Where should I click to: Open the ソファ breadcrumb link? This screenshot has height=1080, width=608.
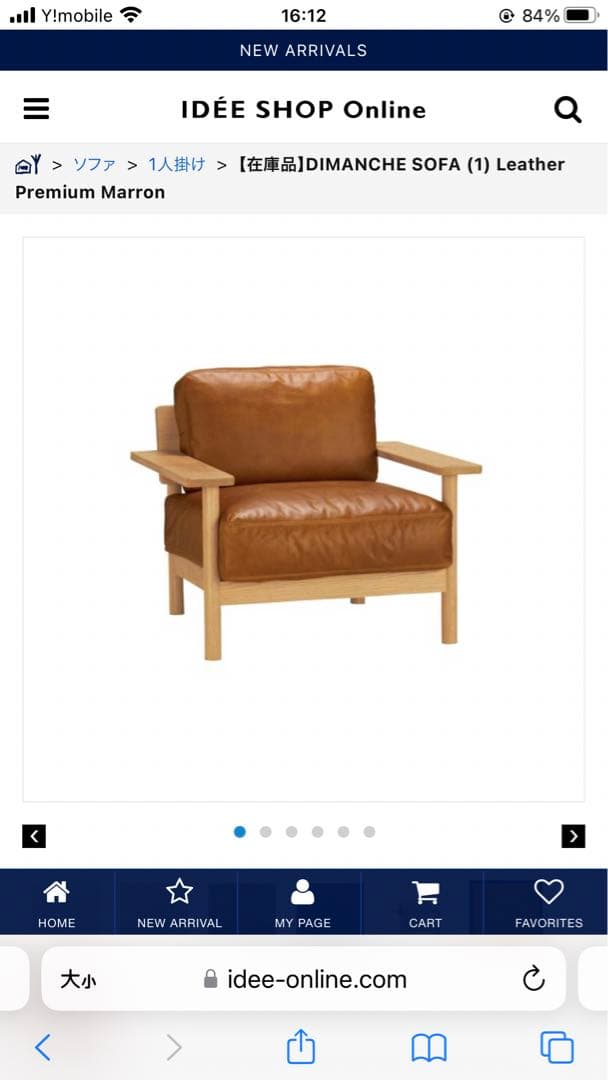point(94,165)
